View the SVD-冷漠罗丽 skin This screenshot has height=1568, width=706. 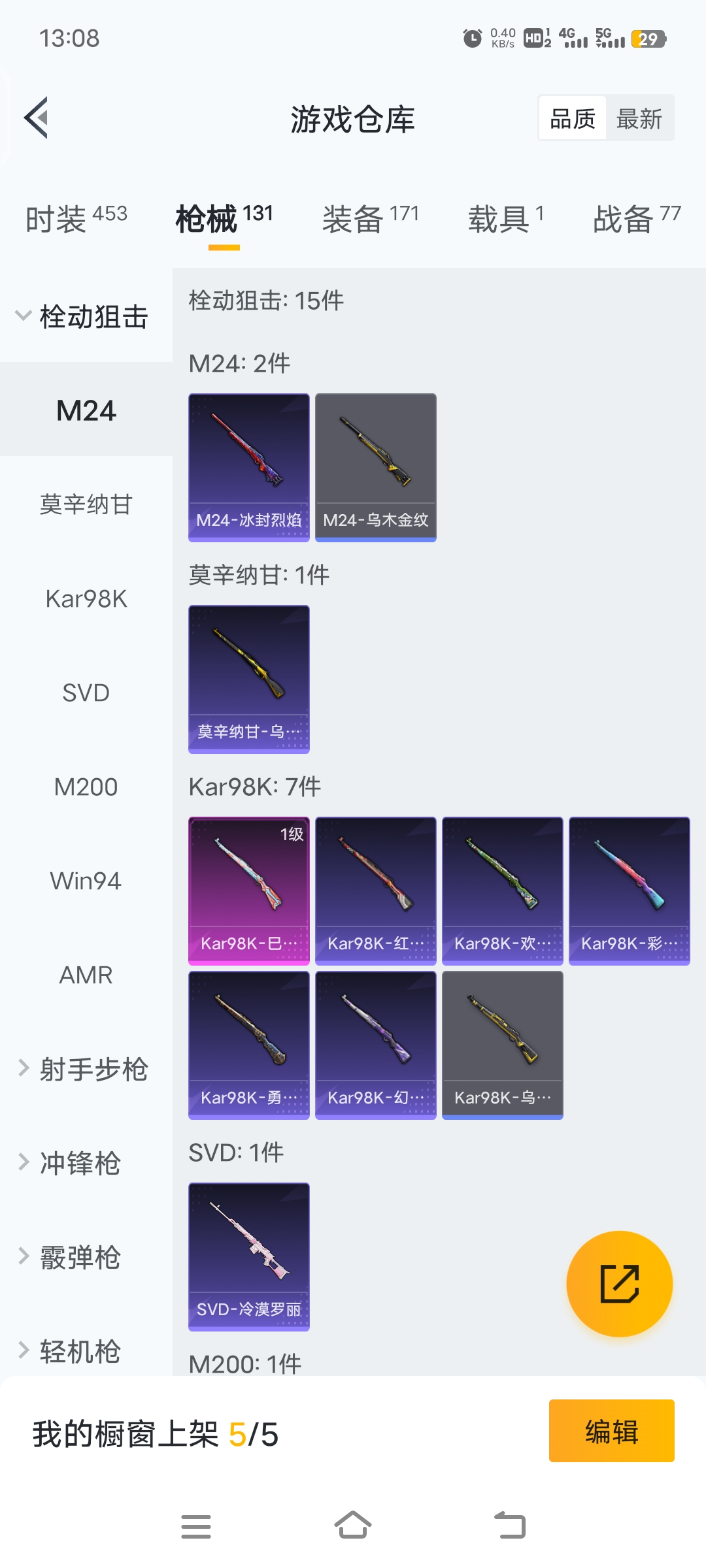pyautogui.click(x=249, y=1256)
